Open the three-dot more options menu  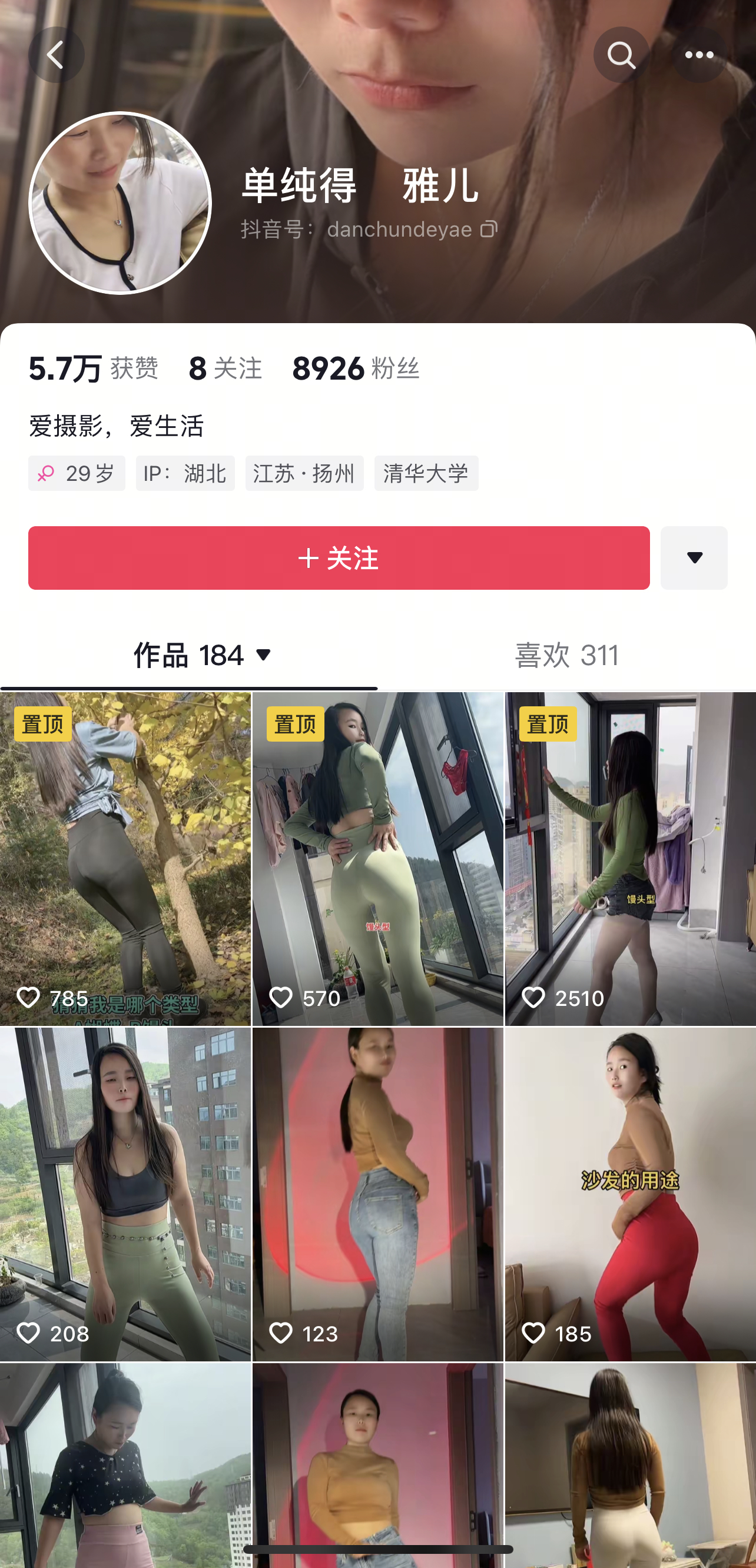699,55
